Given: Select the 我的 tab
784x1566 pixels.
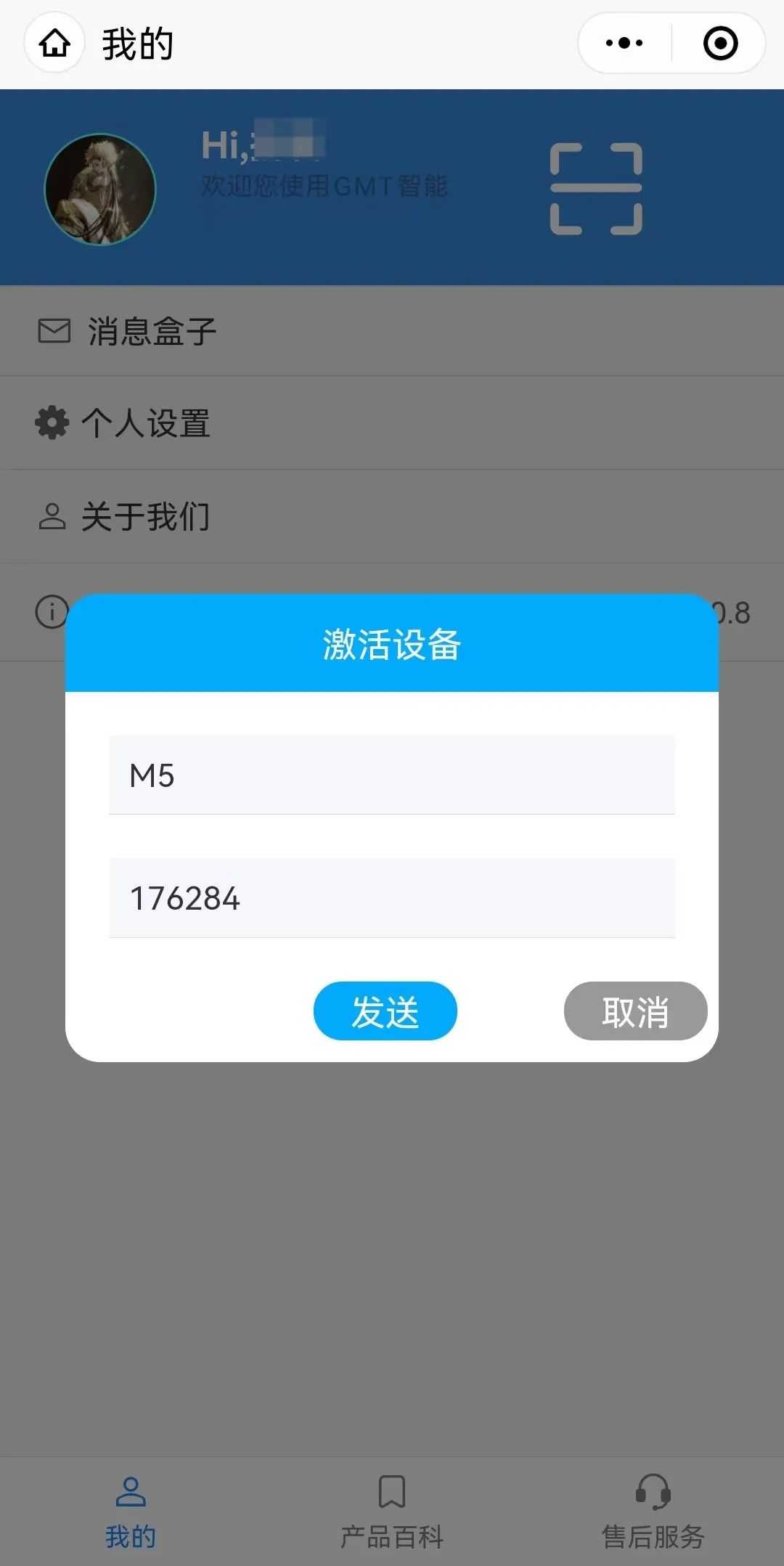Looking at the screenshot, I should pos(131,1512).
